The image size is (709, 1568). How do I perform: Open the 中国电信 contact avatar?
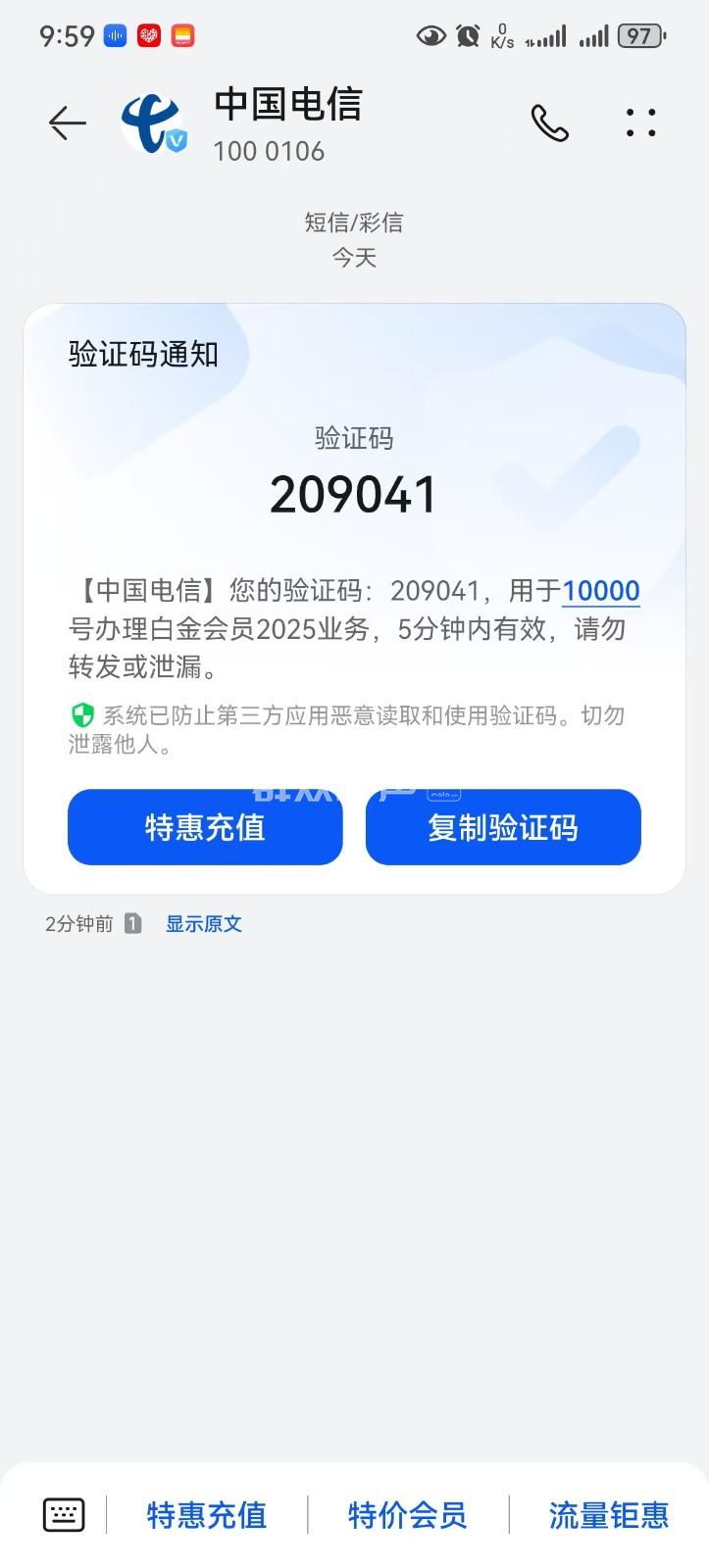coord(153,124)
